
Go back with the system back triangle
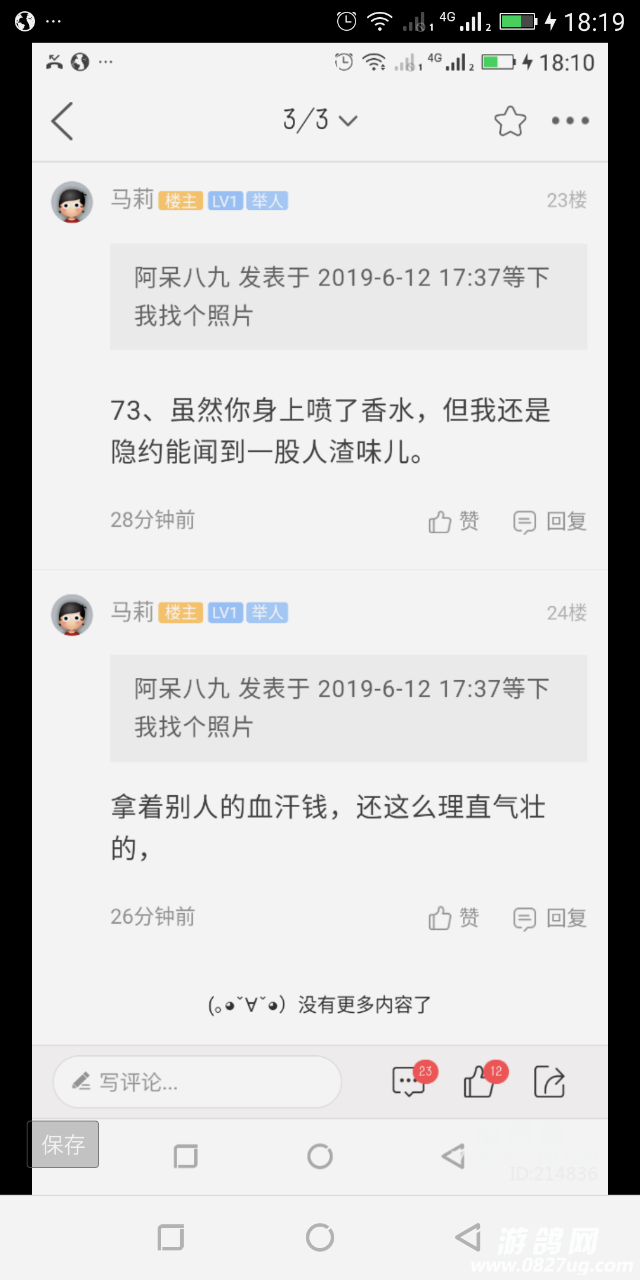(467, 1238)
